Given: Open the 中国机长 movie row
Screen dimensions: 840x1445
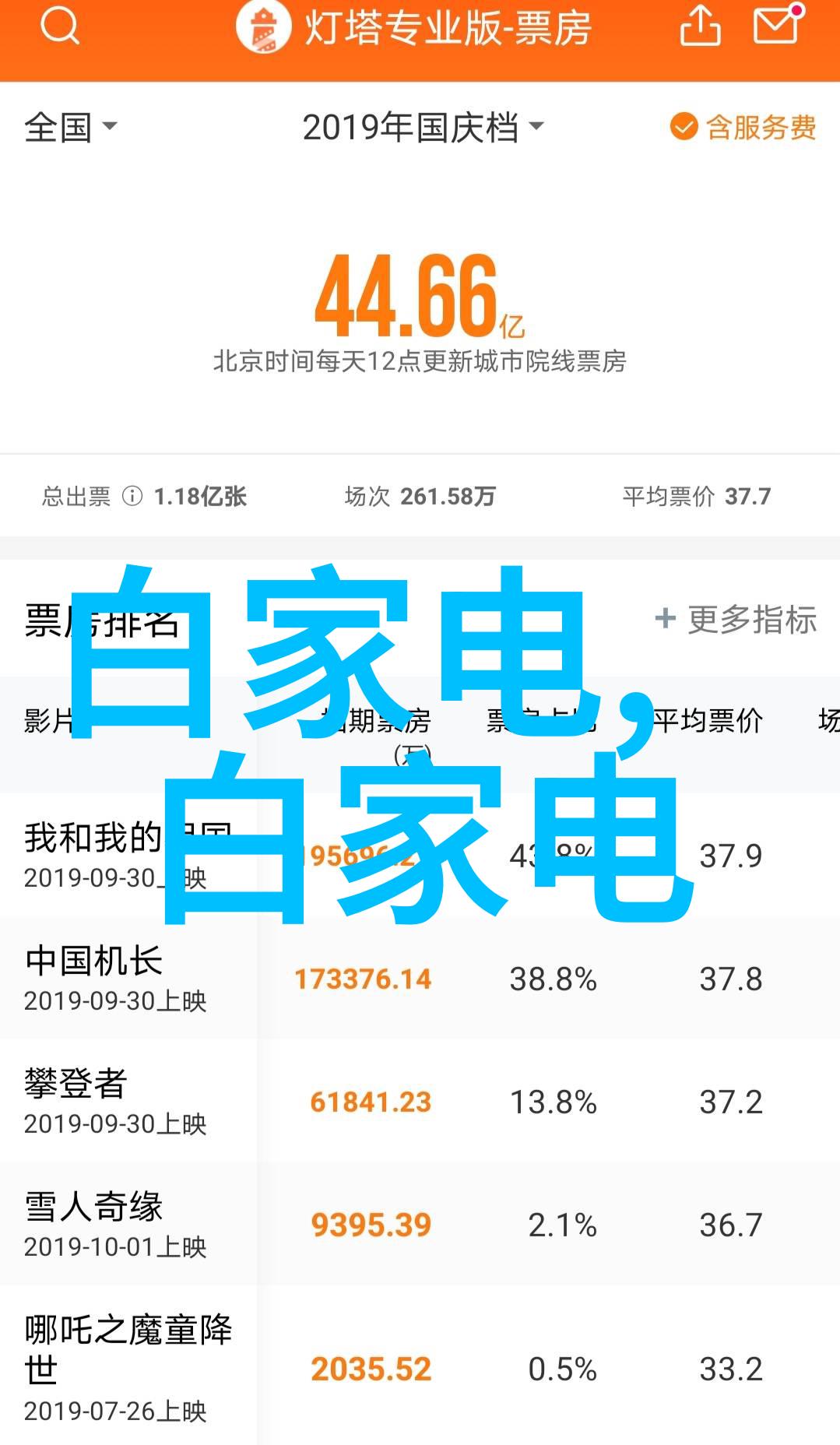Looking at the screenshot, I should [420, 978].
